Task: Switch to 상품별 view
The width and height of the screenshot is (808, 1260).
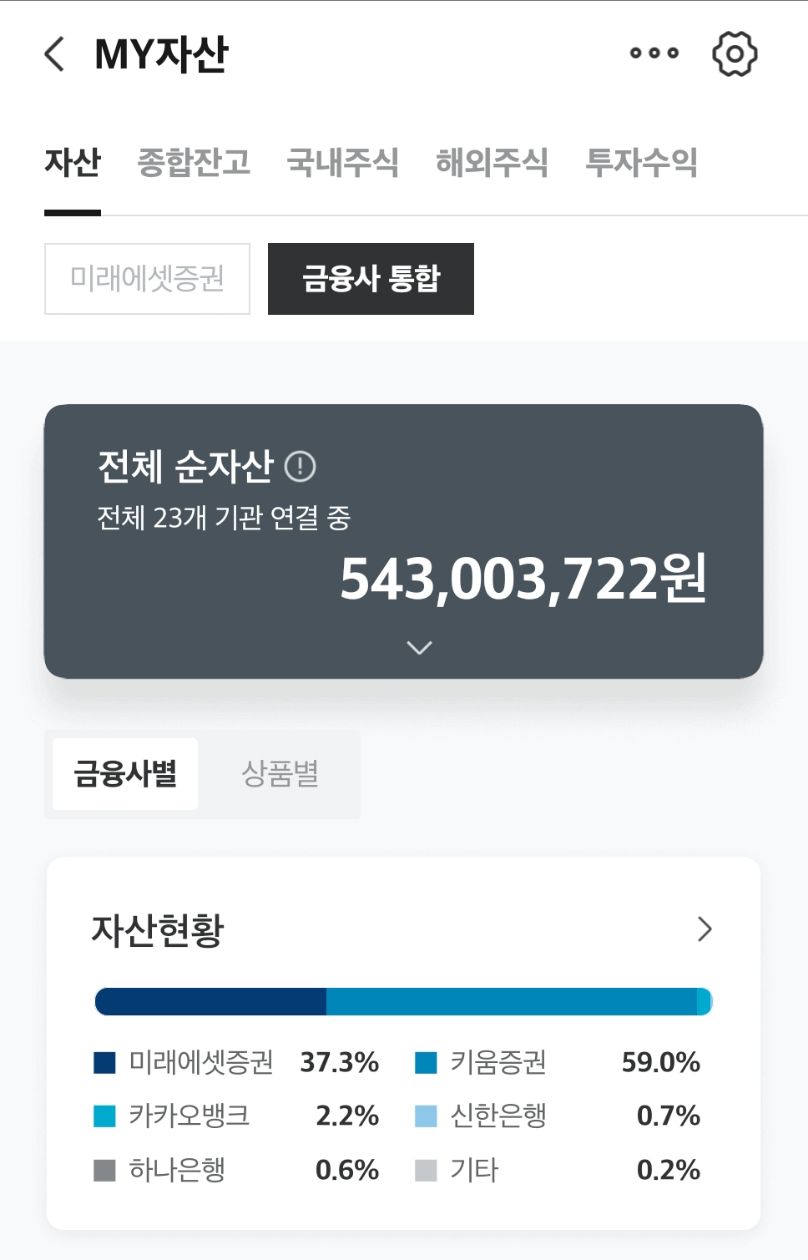Action: tap(281, 774)
